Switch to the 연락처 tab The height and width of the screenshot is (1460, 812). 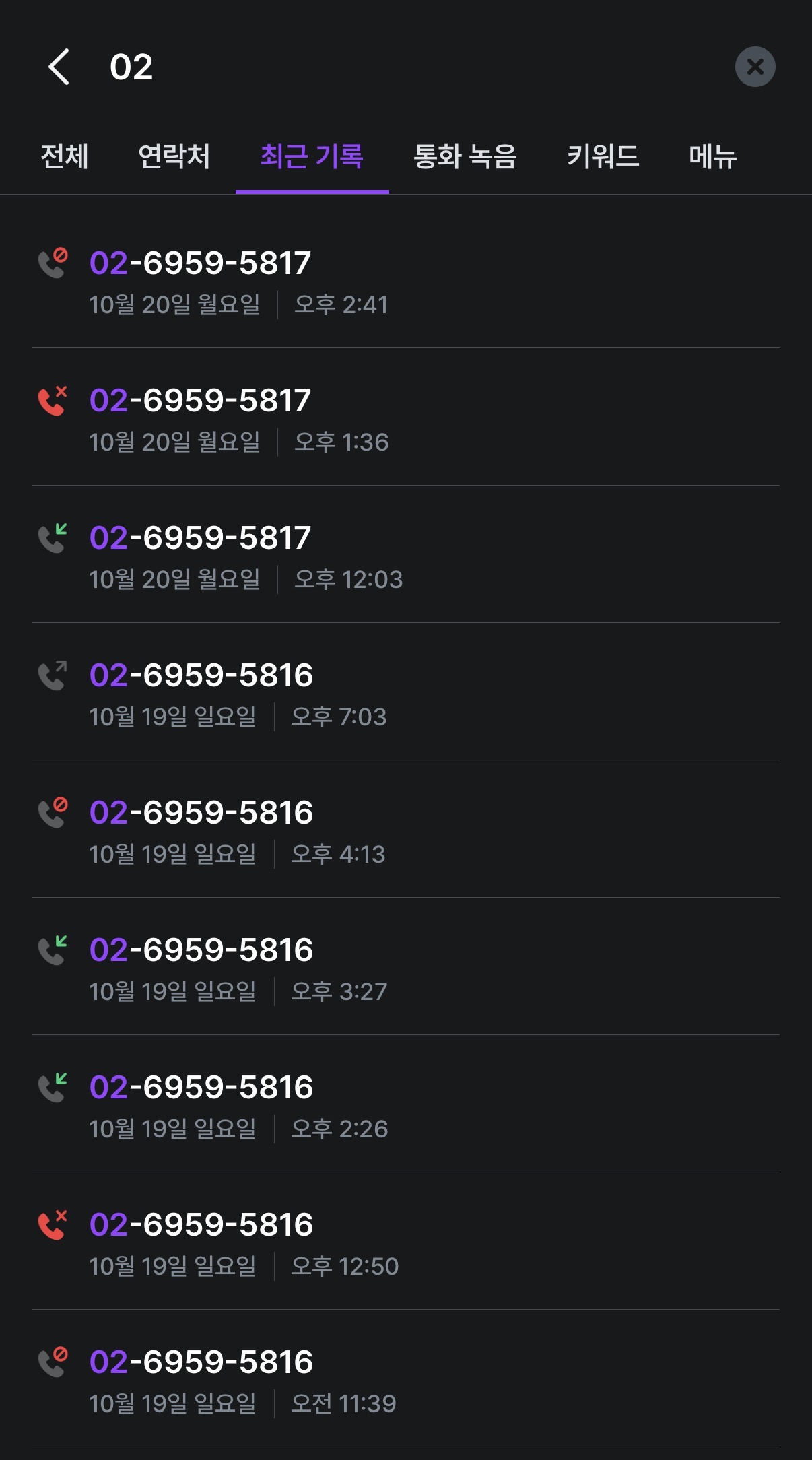point(174,157)
